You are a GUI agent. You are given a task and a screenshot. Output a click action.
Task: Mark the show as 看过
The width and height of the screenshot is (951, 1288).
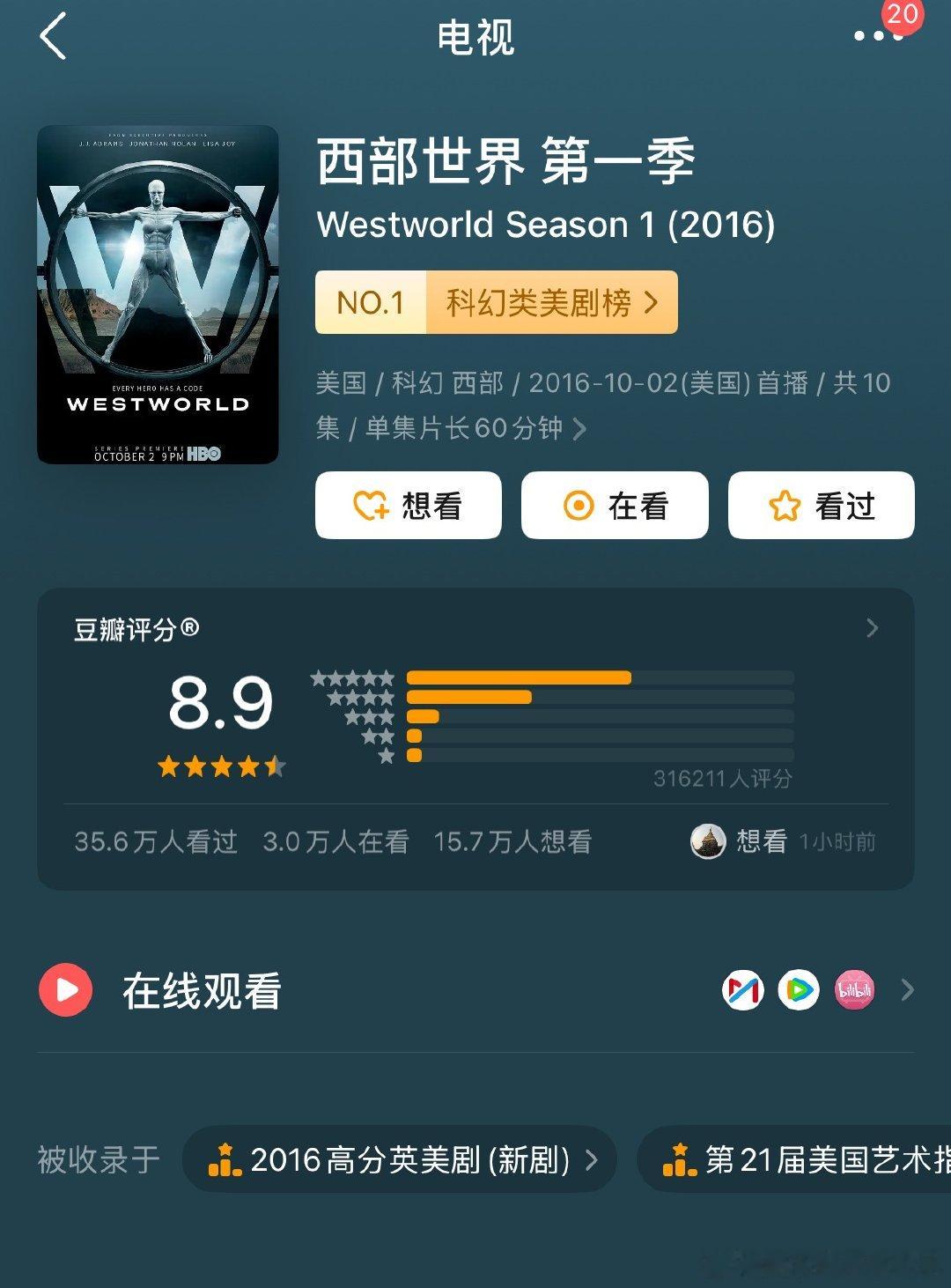(x=821, y=505)
